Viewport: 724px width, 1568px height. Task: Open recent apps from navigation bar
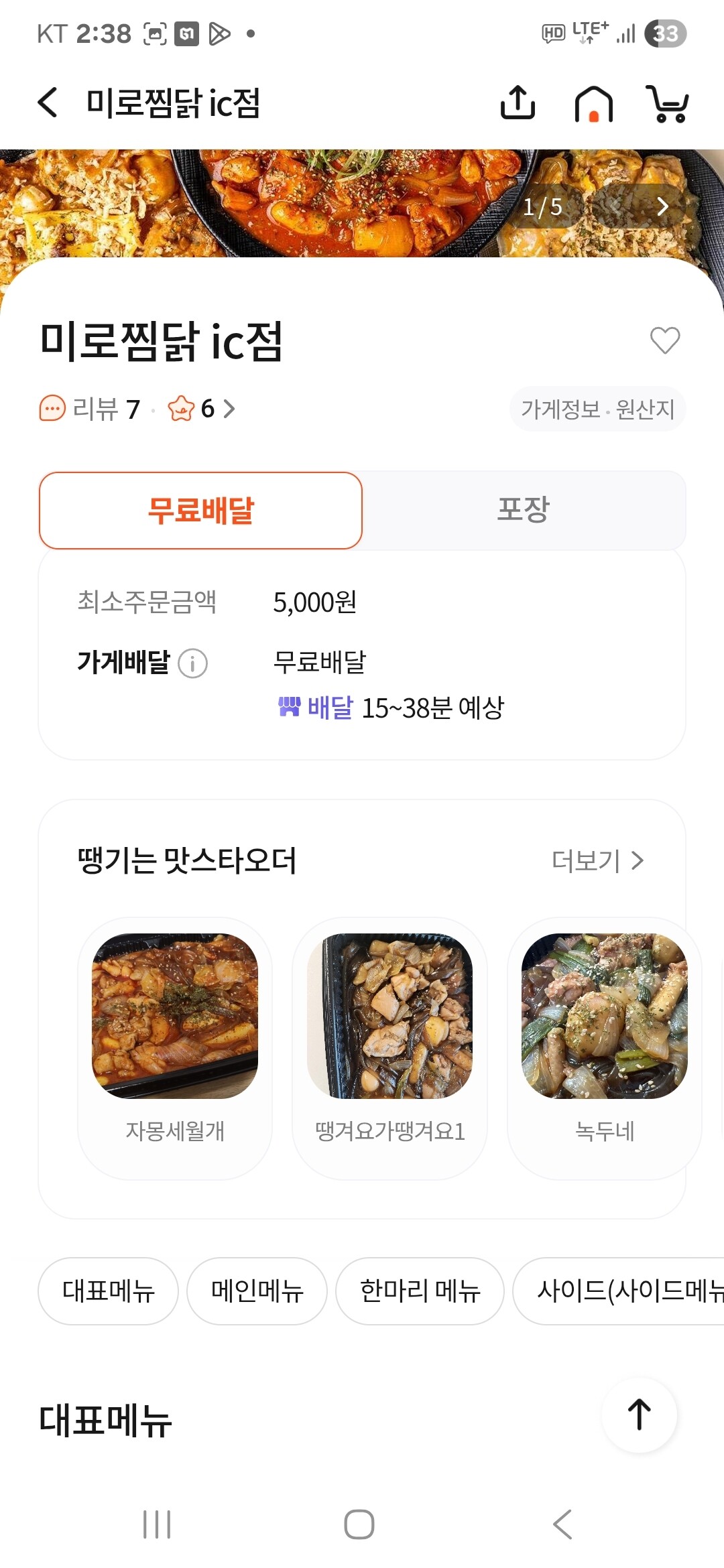(157, 1524)
